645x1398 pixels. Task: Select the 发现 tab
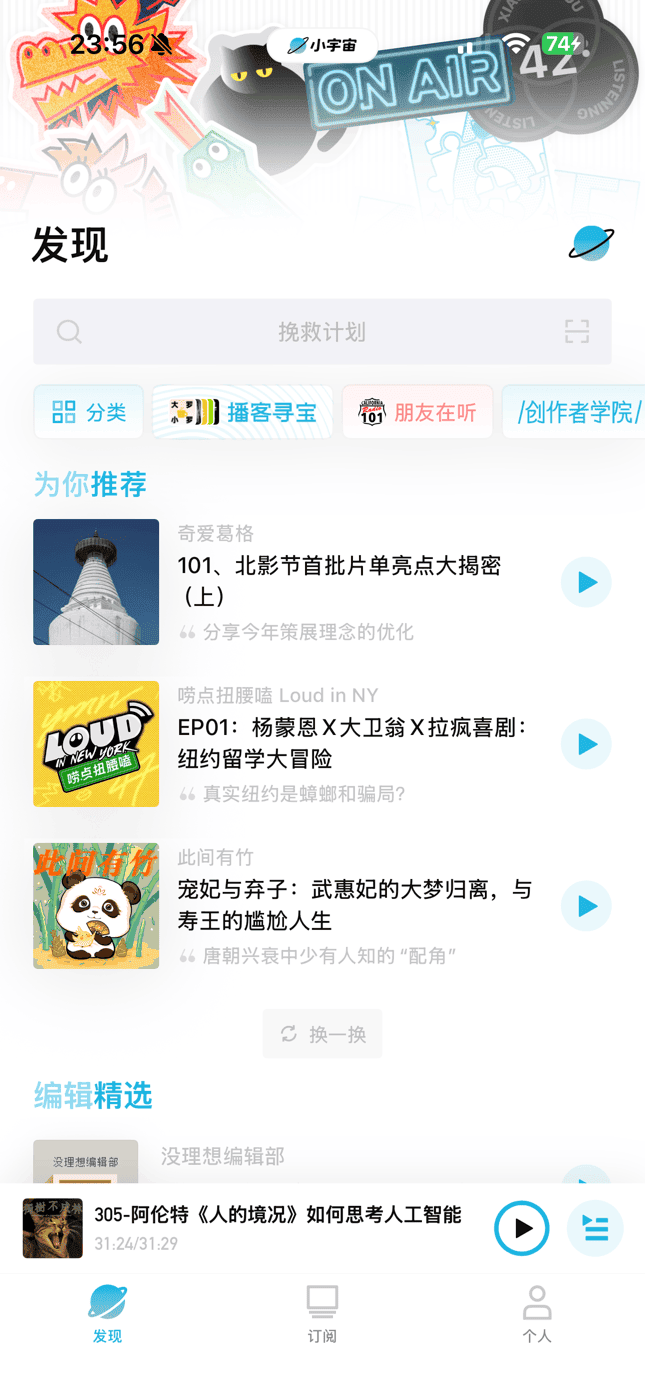107,1314
